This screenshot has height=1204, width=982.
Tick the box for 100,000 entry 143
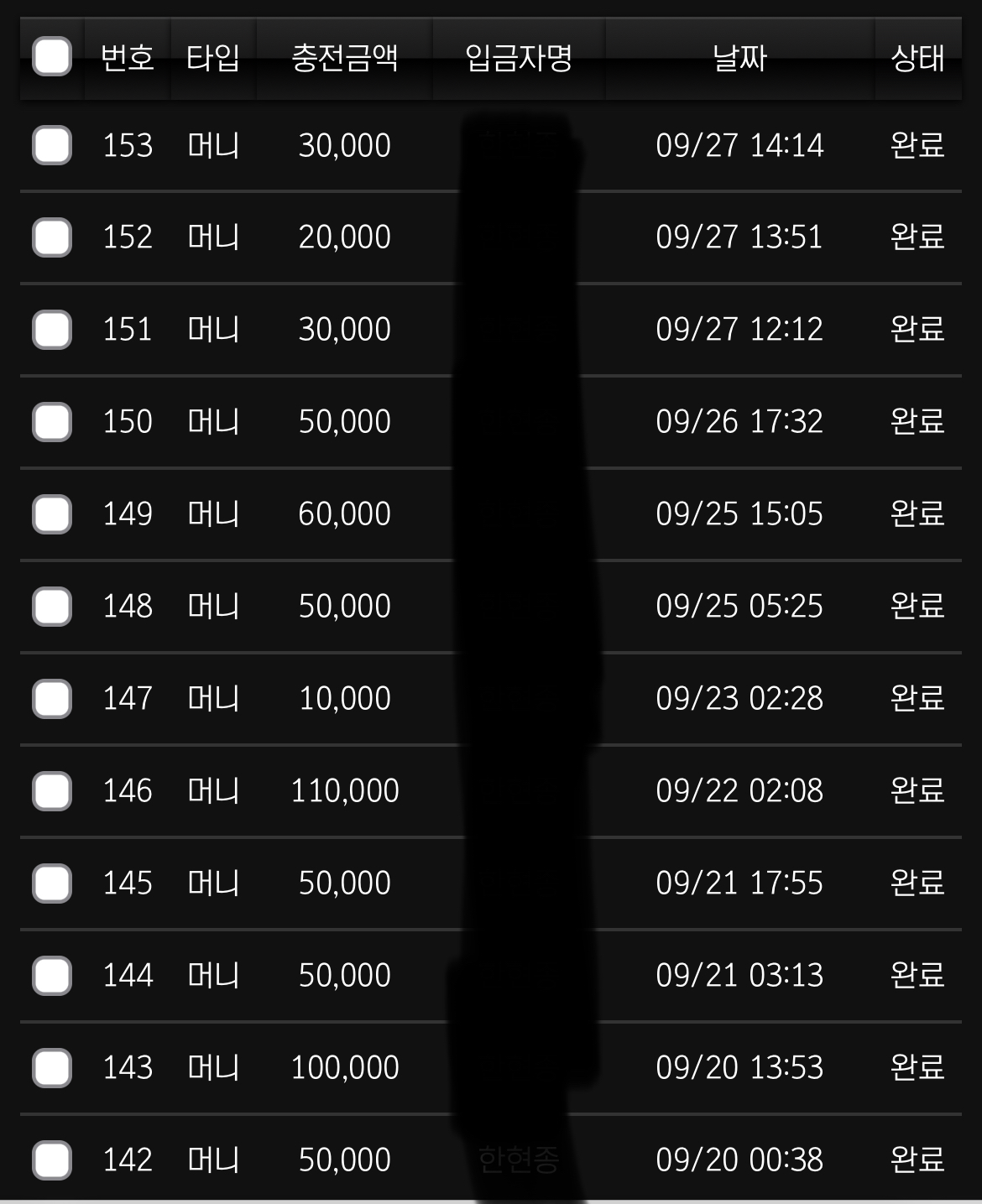(52, 1068)
